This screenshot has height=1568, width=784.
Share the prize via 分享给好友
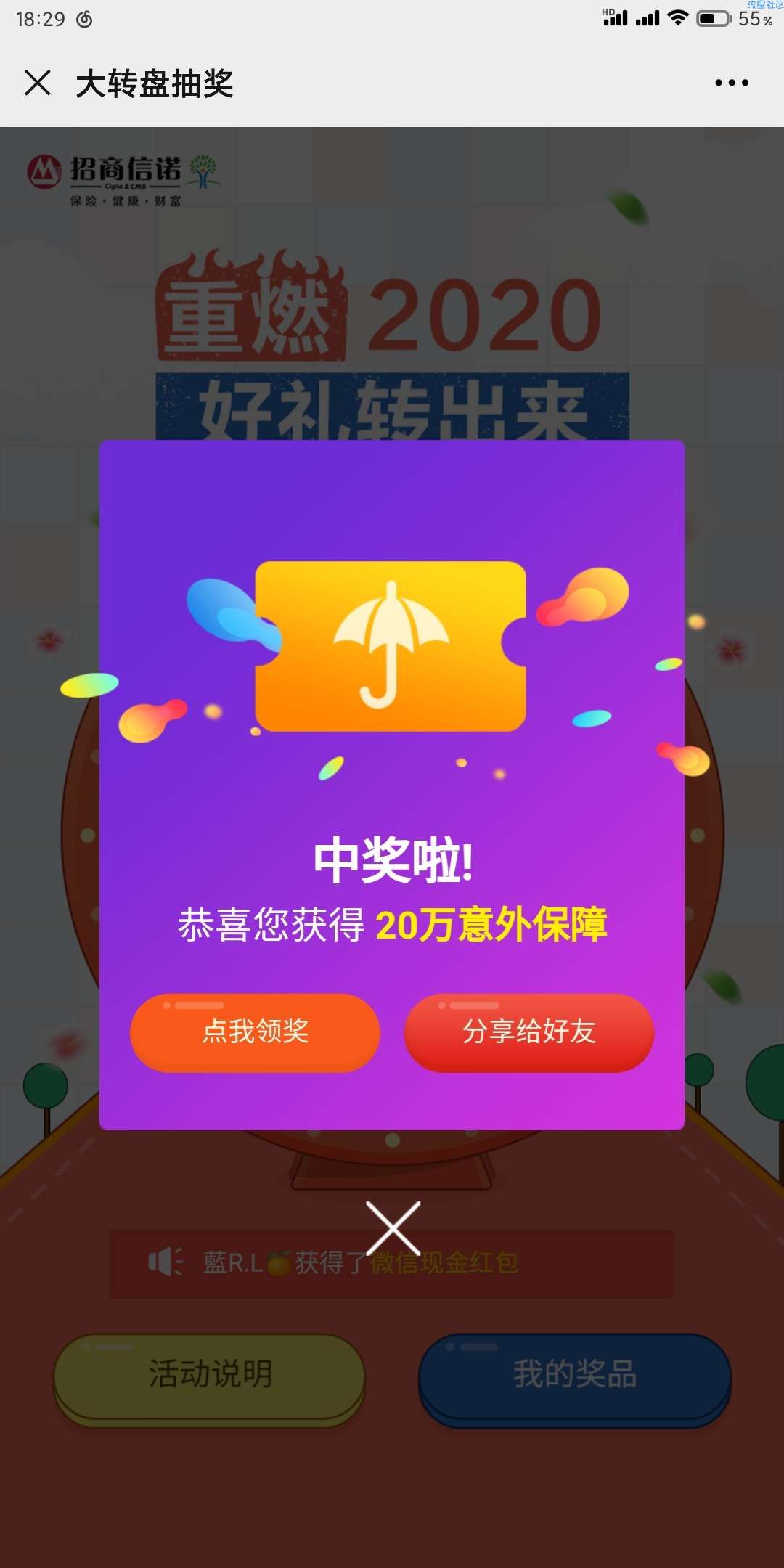pos(528,1032)
